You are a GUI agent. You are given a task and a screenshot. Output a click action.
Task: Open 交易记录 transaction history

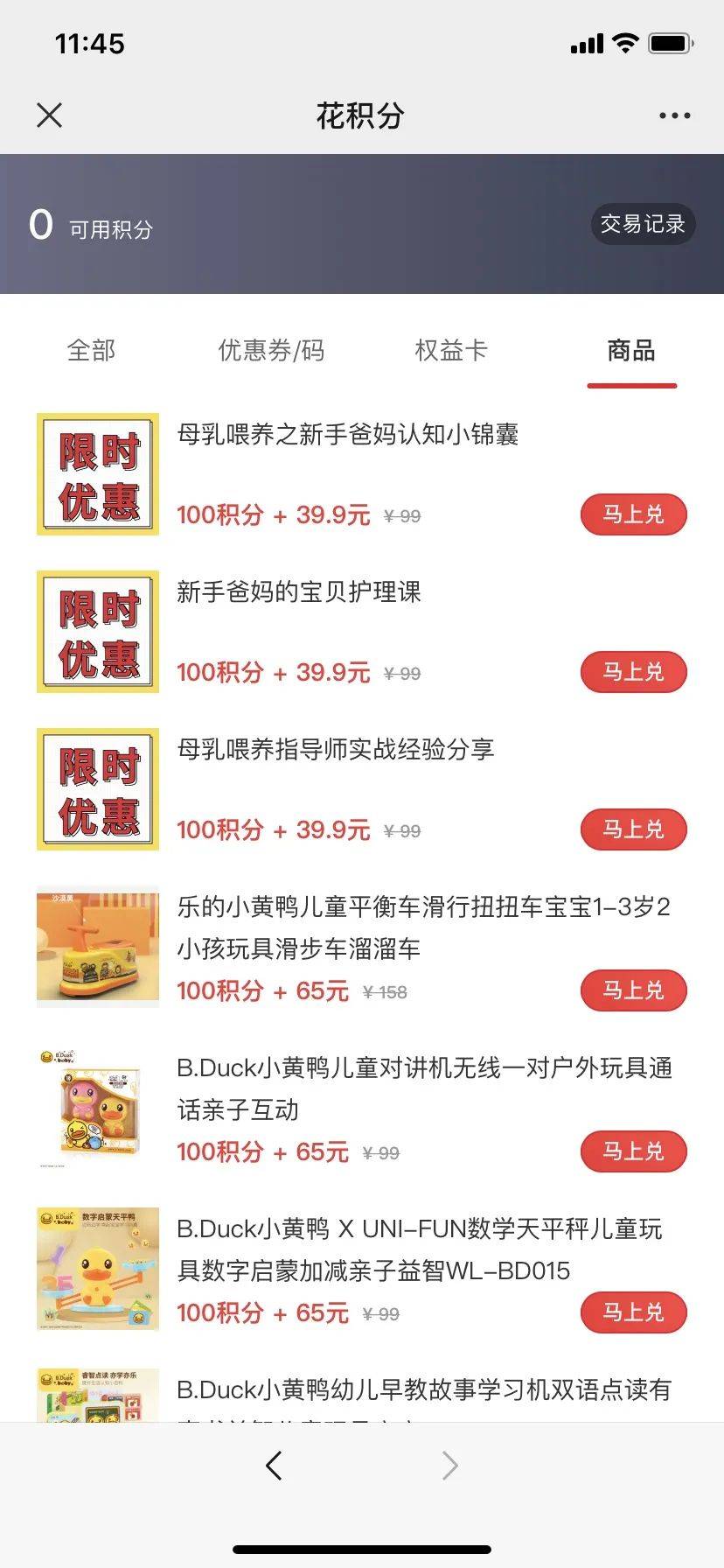pos(643,225)
